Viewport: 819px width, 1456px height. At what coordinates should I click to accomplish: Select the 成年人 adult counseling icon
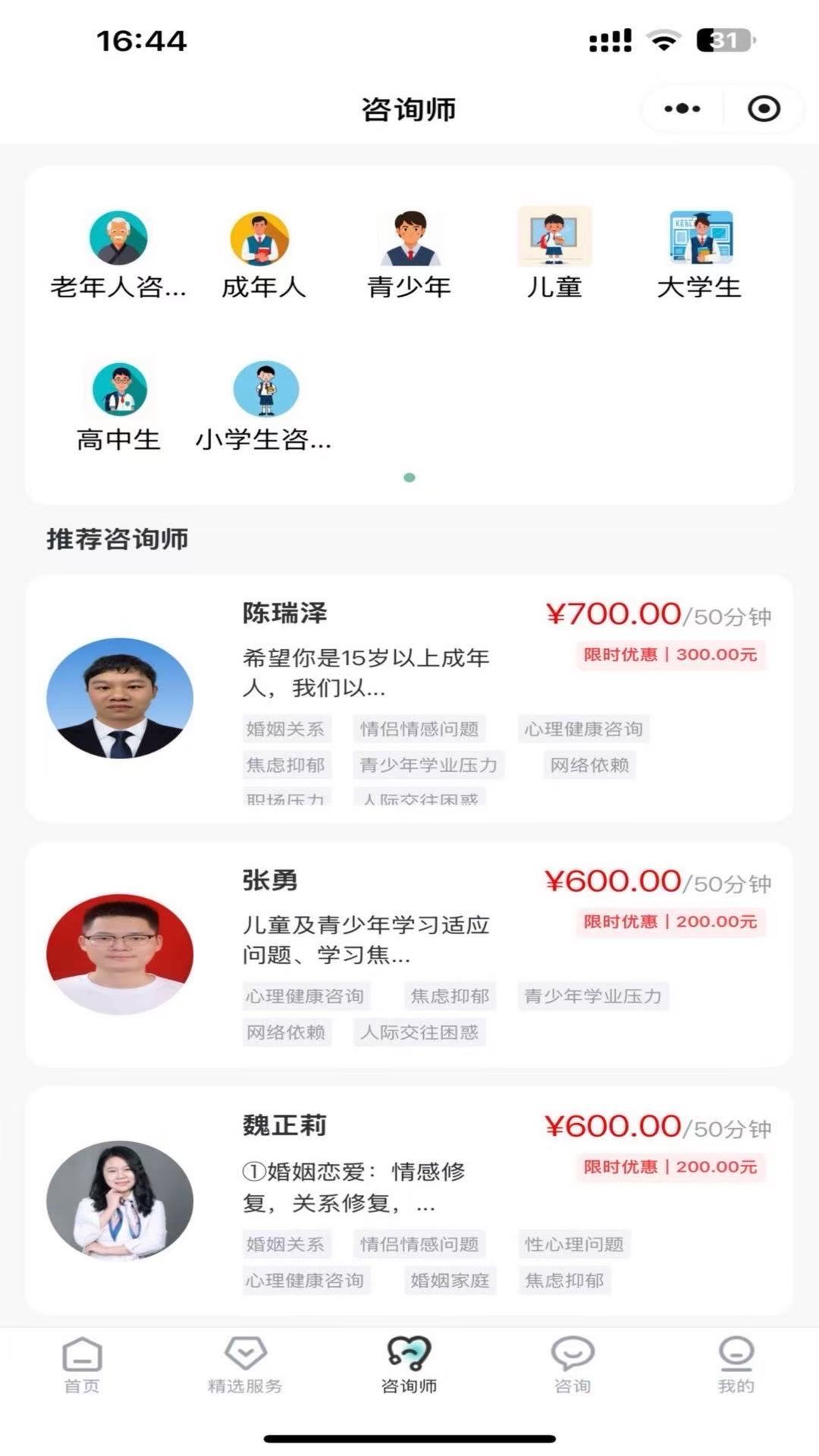(x=261, y=237)
